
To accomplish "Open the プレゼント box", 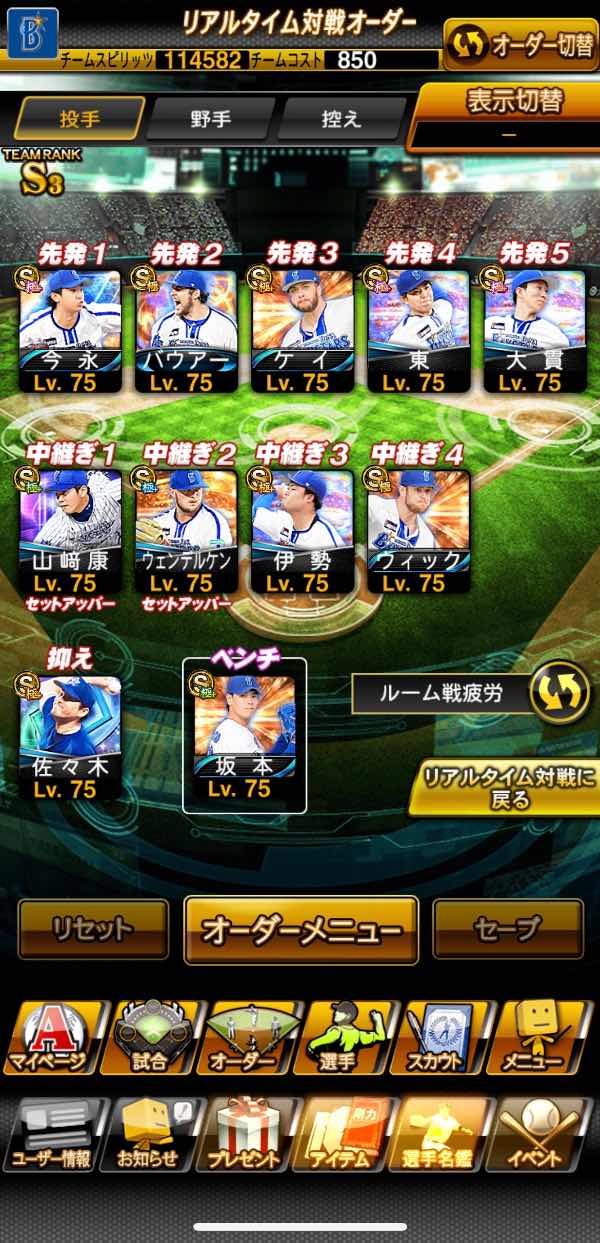I will 245,1135.
